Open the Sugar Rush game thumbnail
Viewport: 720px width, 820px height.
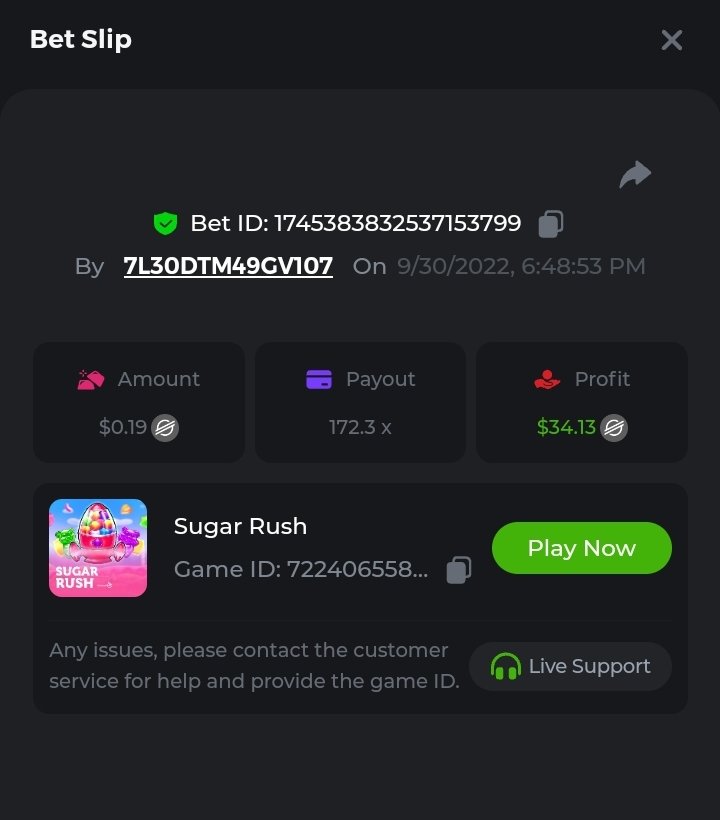tap(98, 548)
